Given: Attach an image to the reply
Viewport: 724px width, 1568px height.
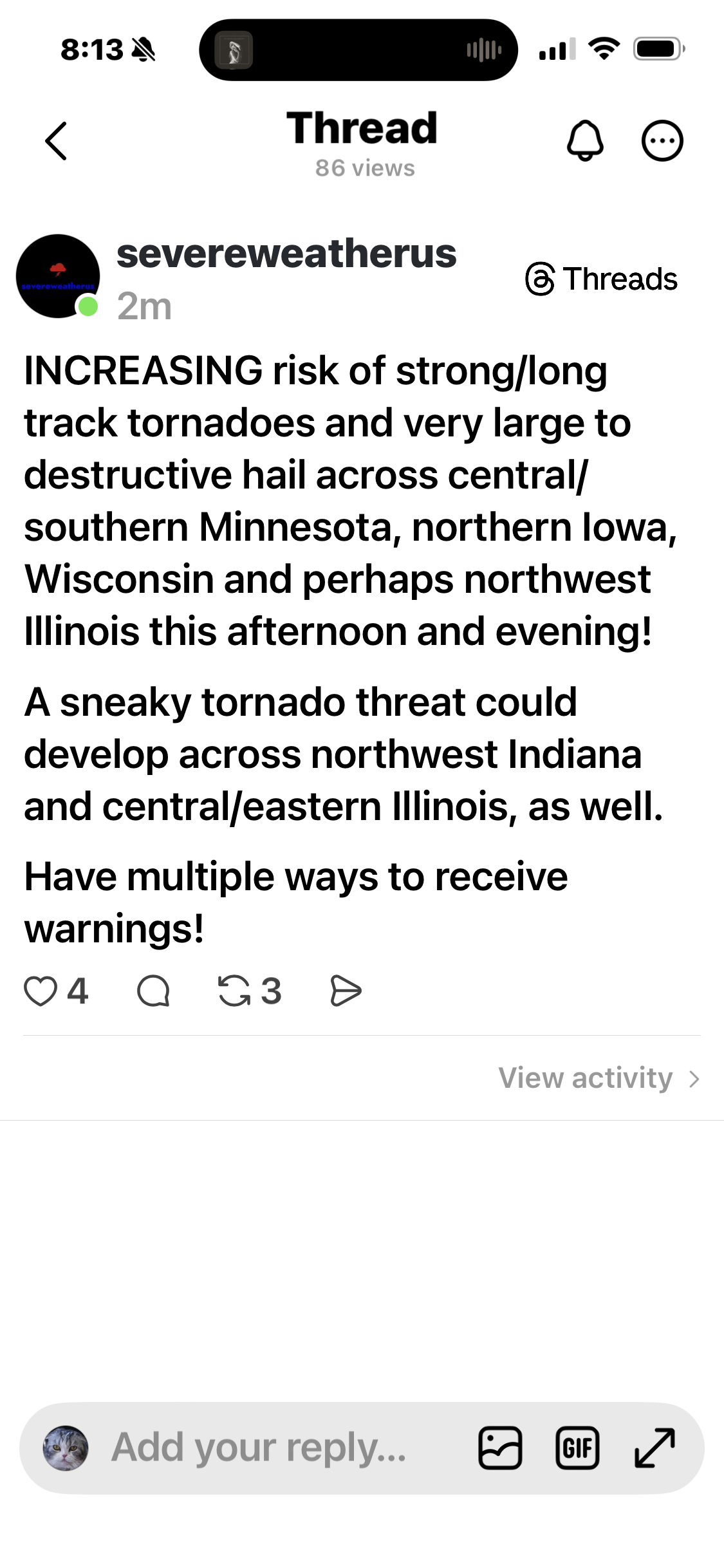Looking at the screenshot, I should click(500, 1448).
